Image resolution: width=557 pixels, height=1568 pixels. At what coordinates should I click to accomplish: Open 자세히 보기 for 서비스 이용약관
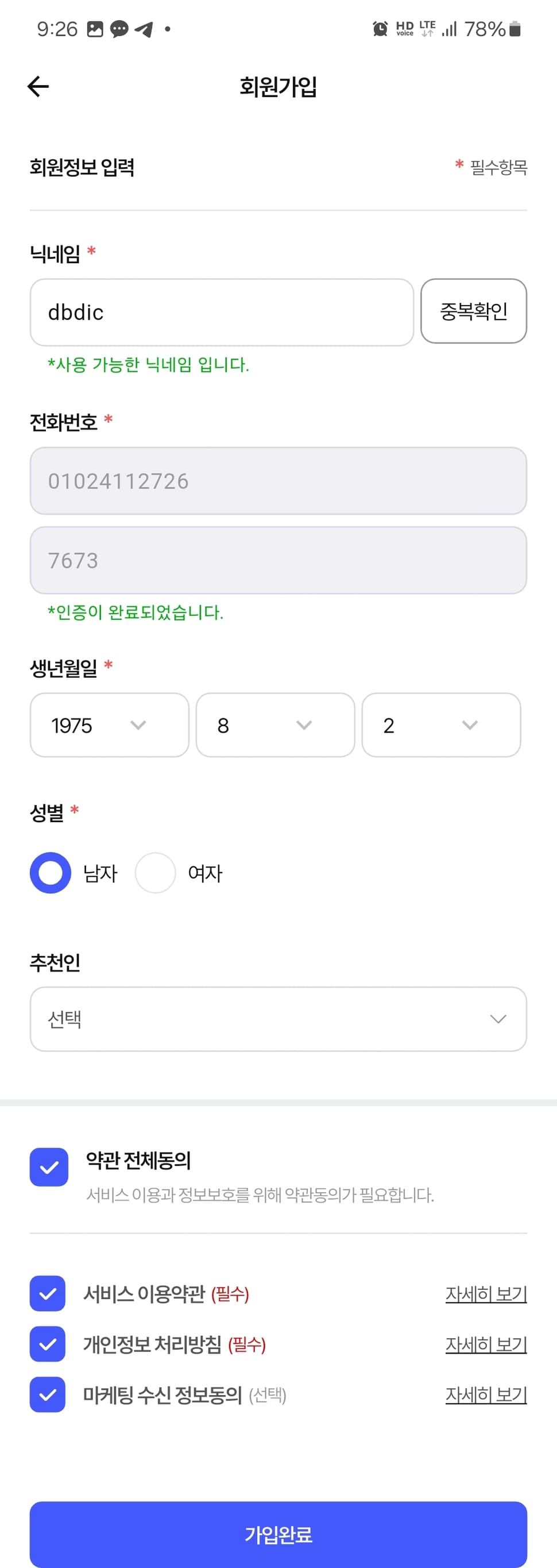click(x=486, y=1294)
